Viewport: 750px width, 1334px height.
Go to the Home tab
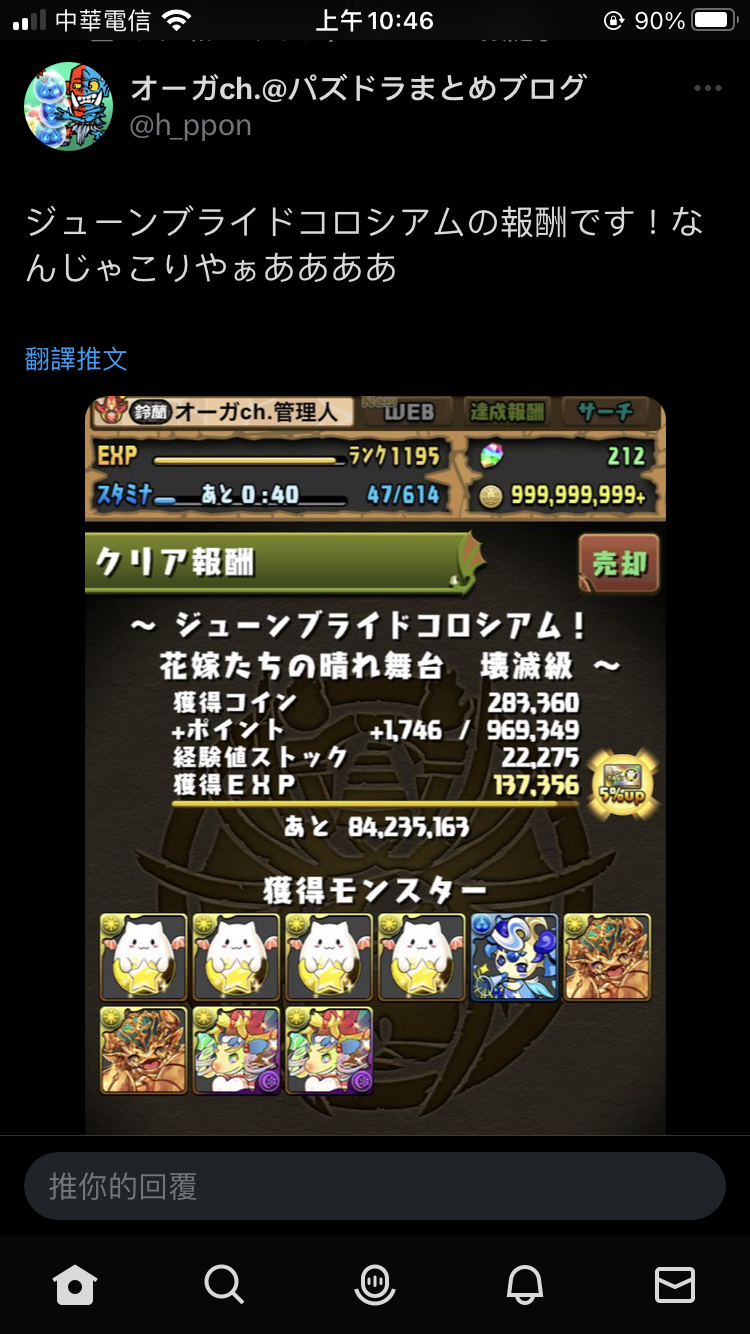coord(76,1284)
